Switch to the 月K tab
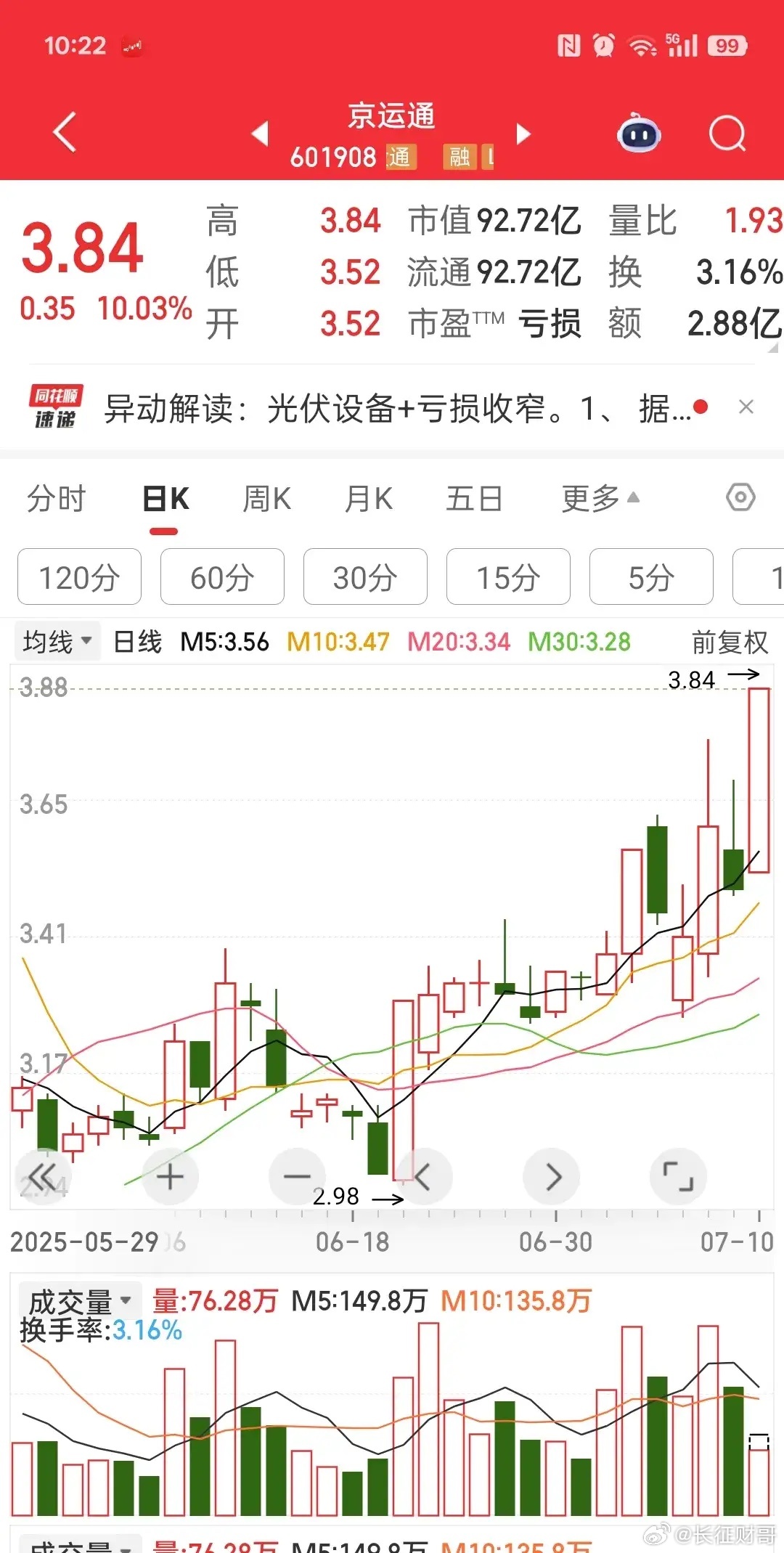 coord(369,499)
